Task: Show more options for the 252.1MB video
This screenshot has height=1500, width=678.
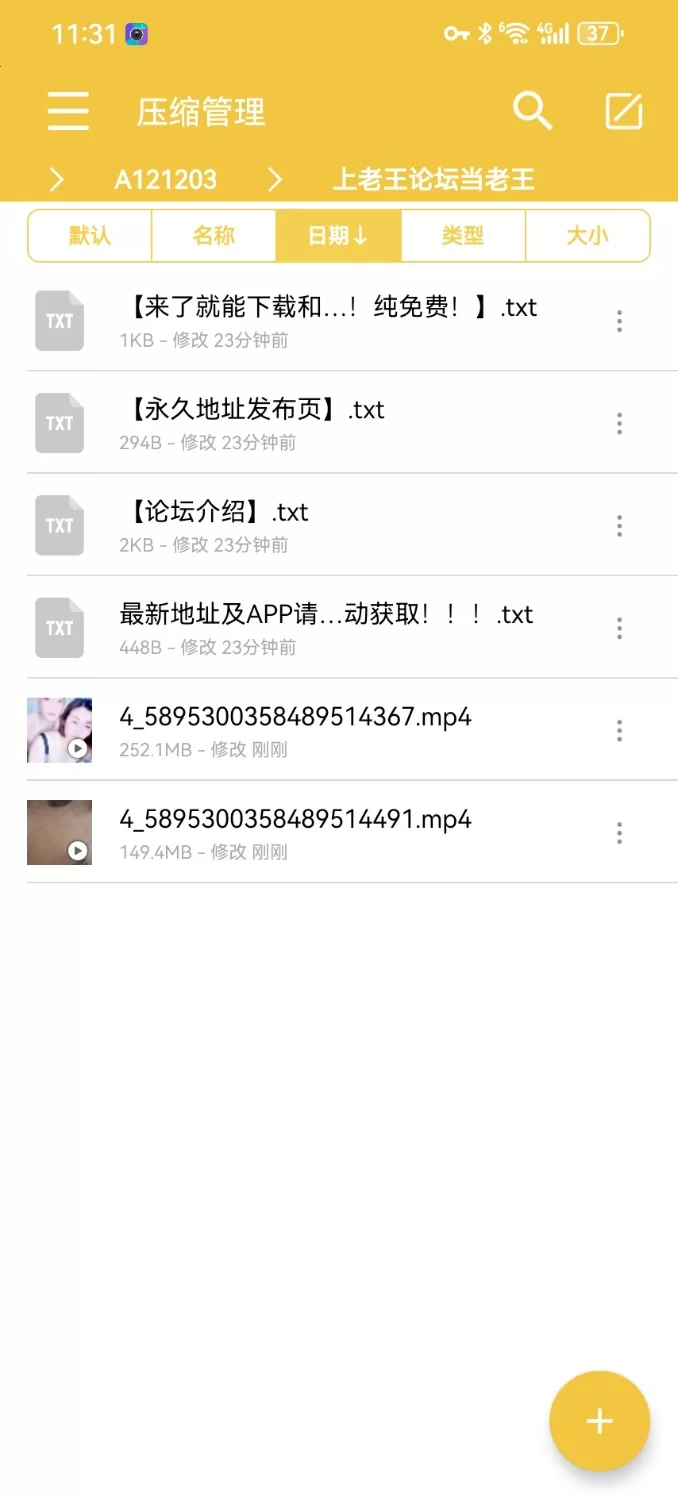Action: 619,730
